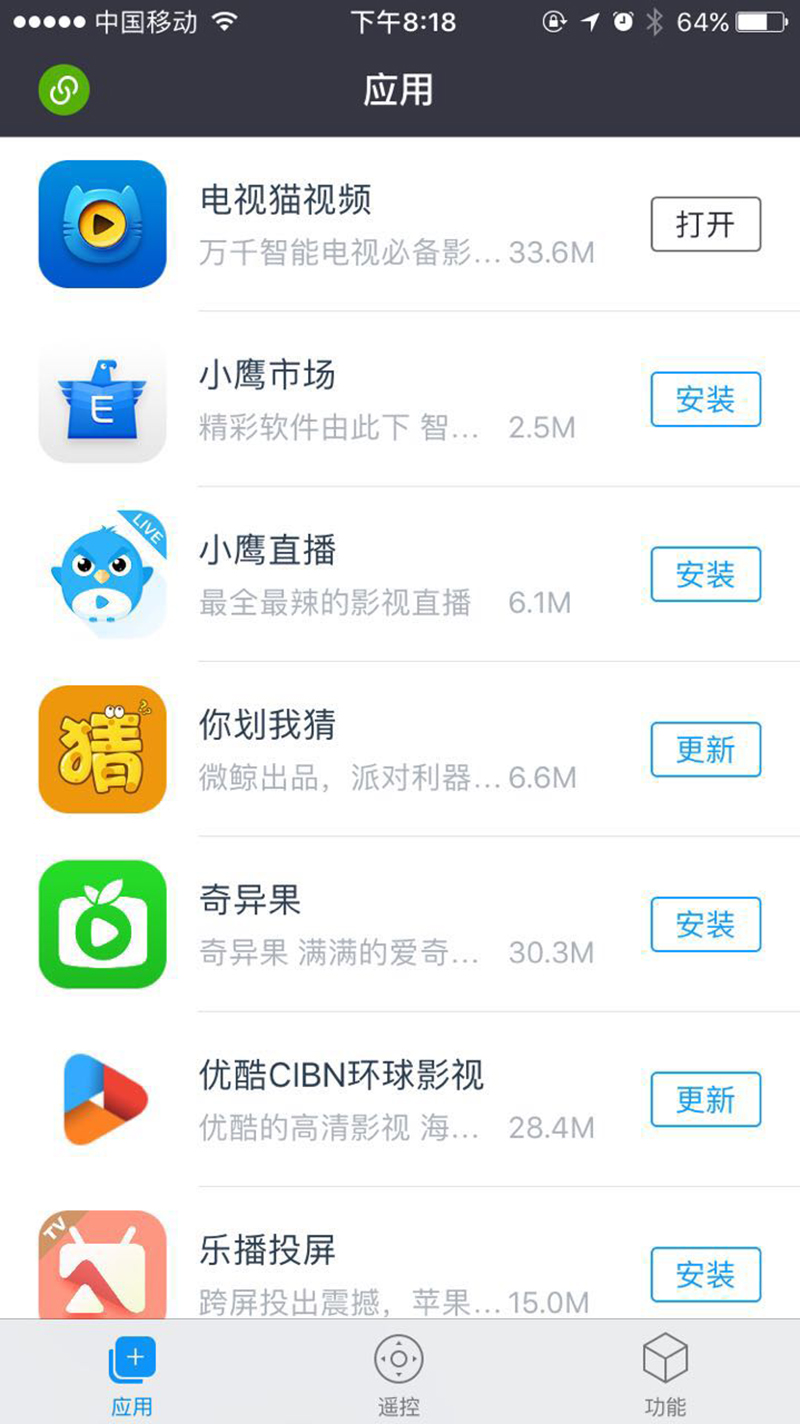
Task: Install 乐播投屏 using its 安装 button
Action: pos(705,1274)
